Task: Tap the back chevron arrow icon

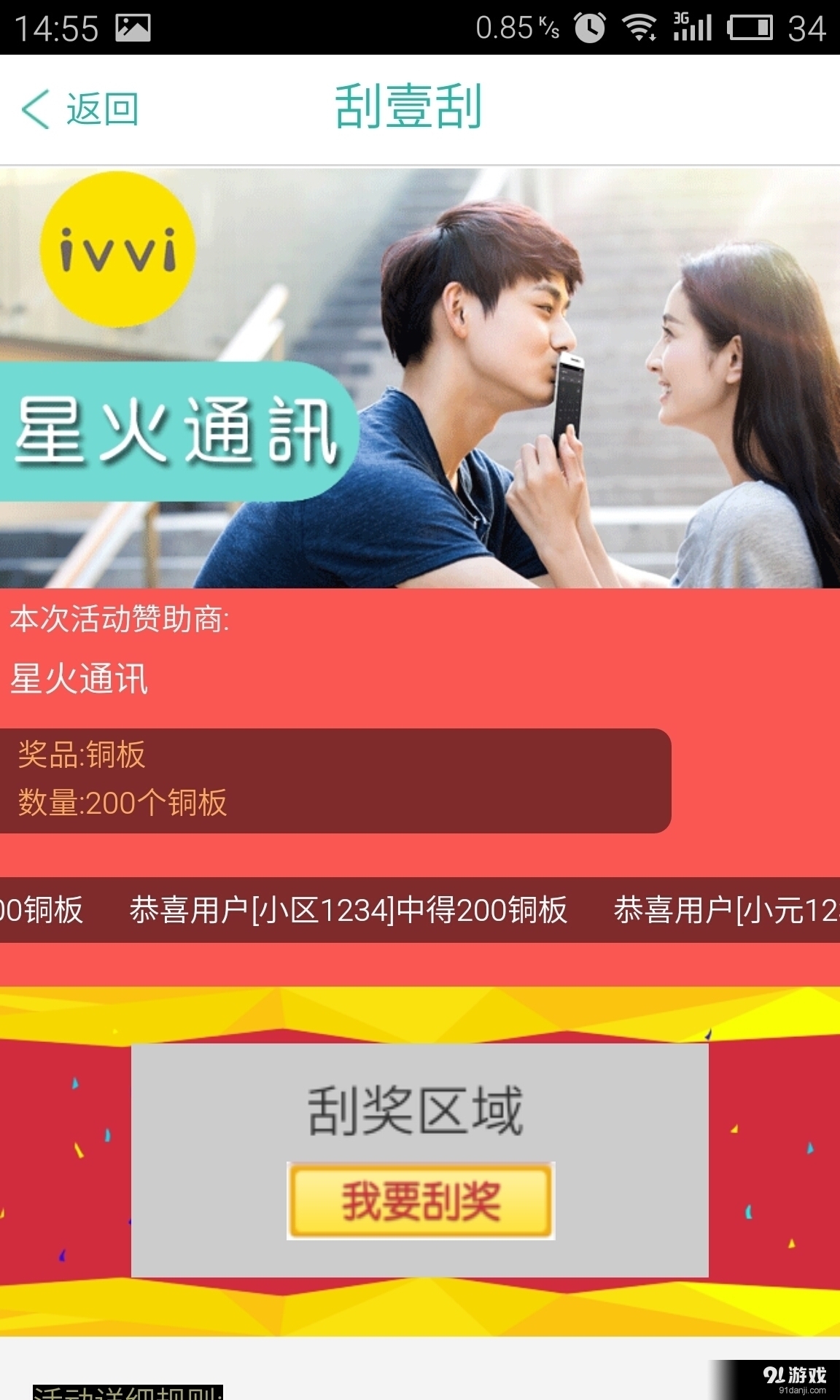Action: click(x=34, y=108)
